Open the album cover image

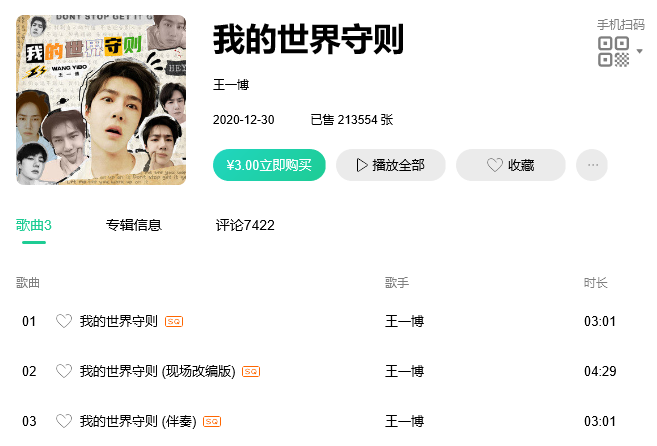[x=101, y=100]
